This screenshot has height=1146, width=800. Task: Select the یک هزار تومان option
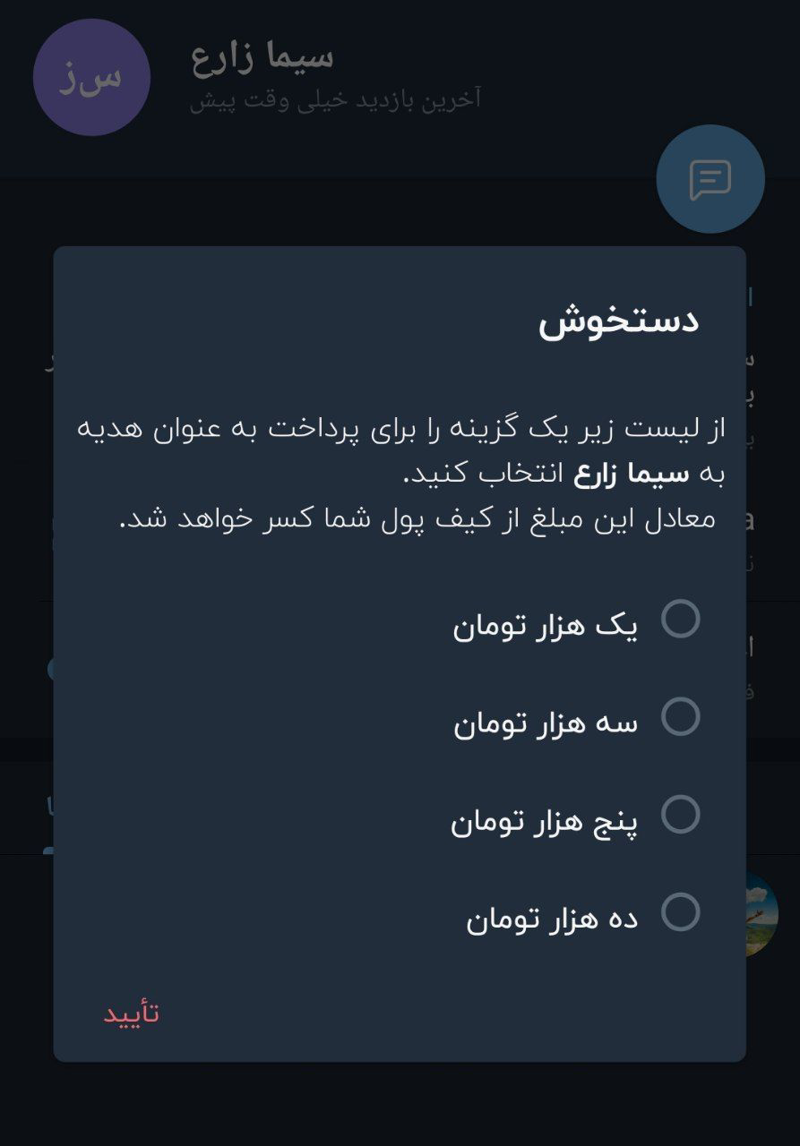[x=681, y=619]
